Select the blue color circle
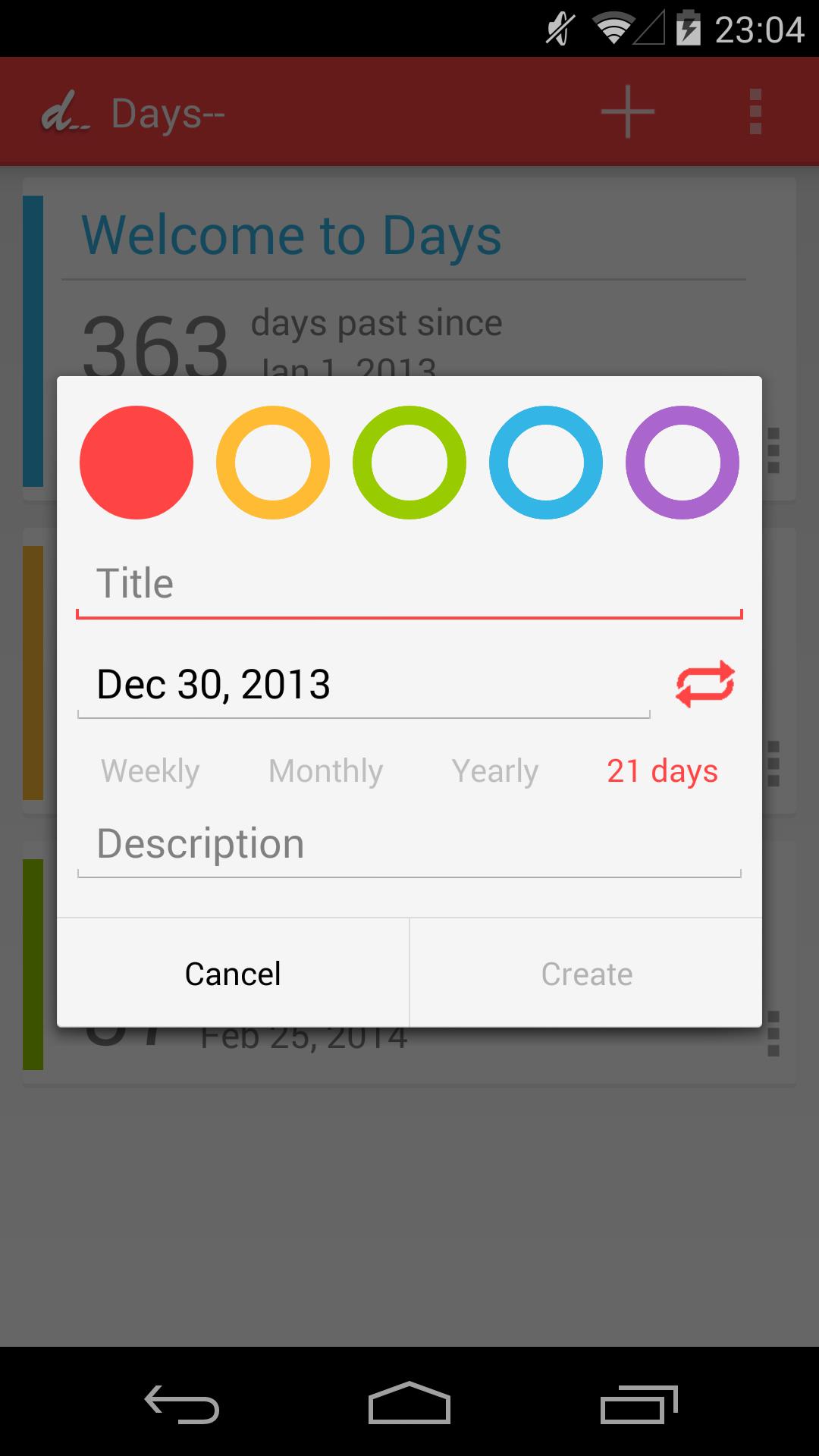819x1456 pixels. click(x=546, y=463)
